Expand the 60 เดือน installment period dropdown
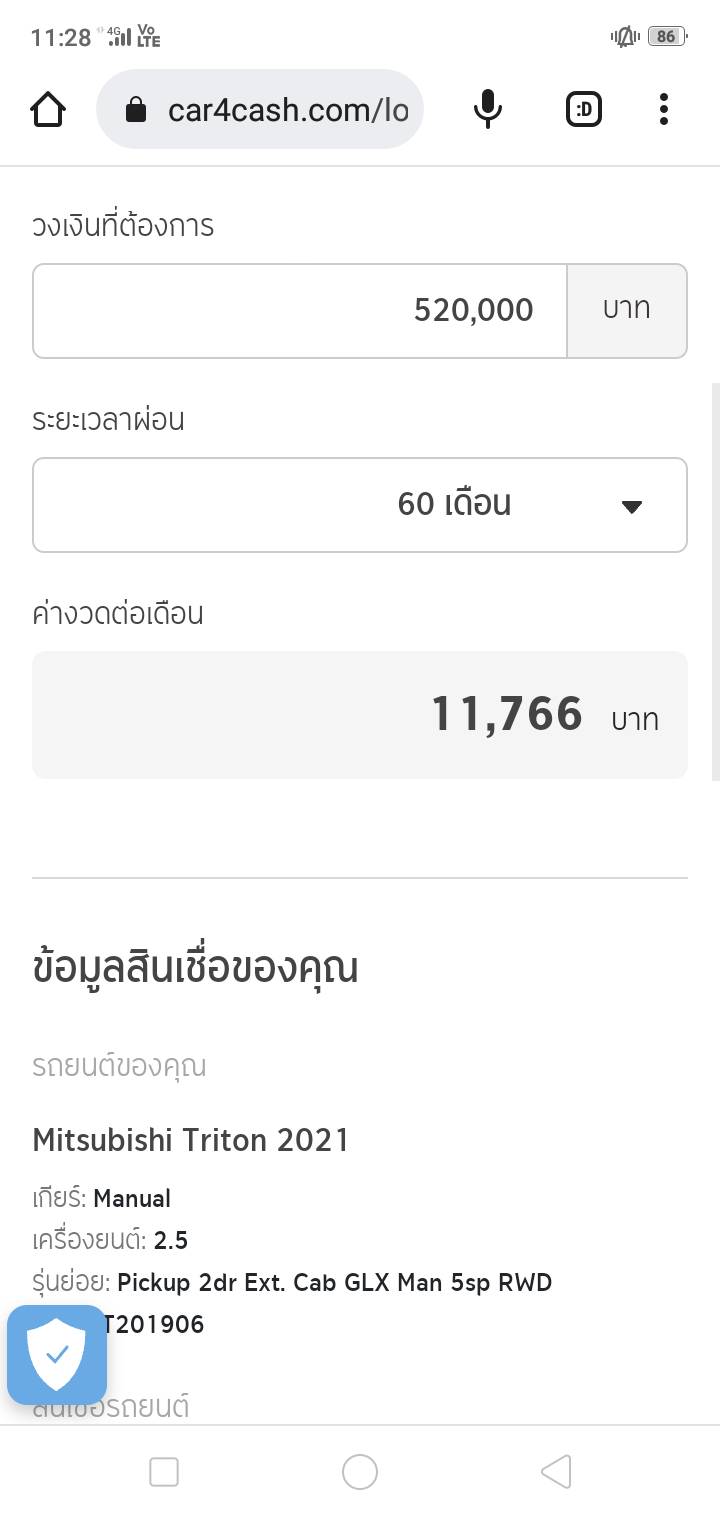720x1520 pixels. point(360,505)
